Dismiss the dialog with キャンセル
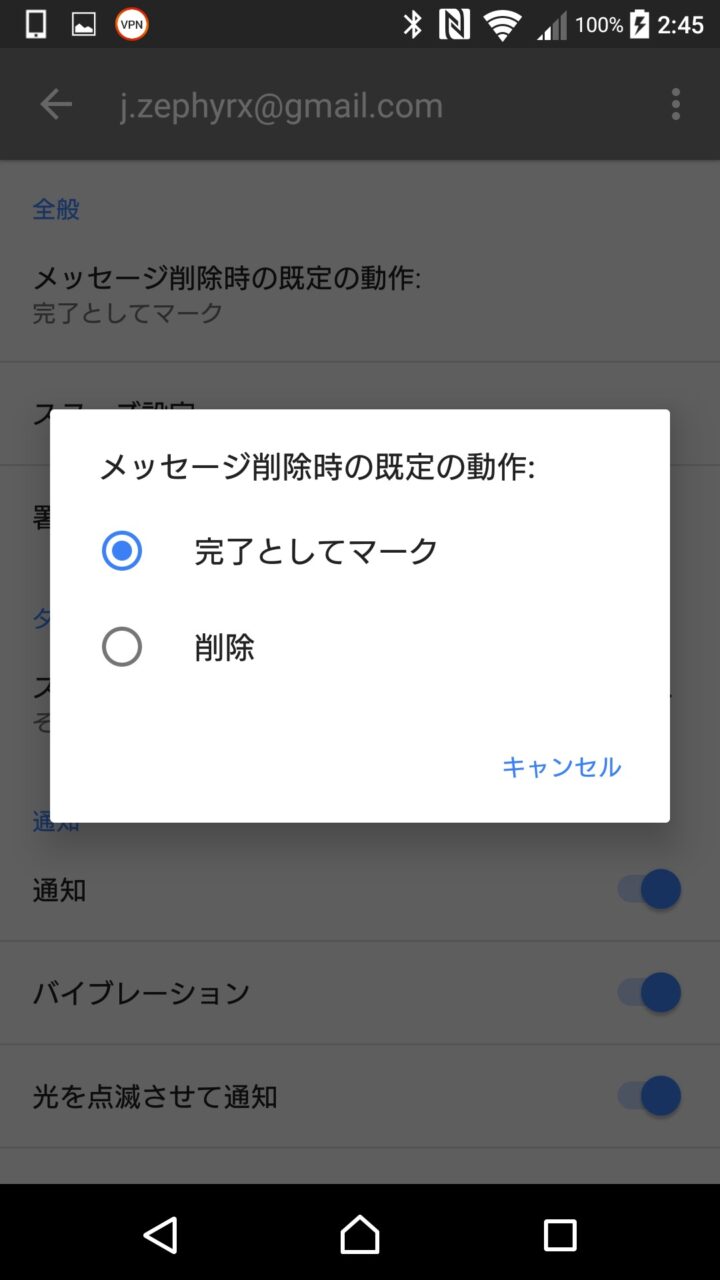The width and height of the screenshot is (720, 1280). (x=561, y=767)
